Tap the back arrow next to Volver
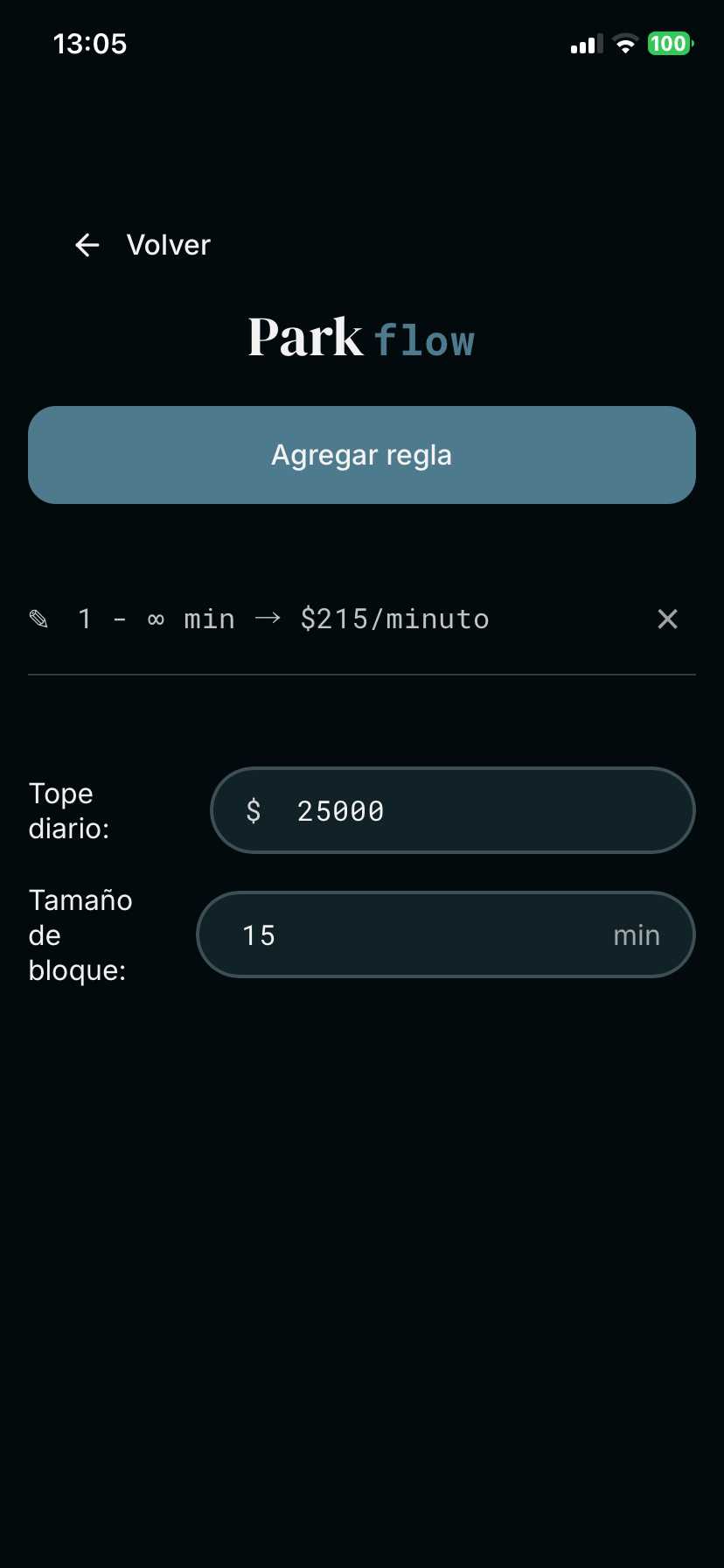This screenshot has width=724, height=1568. 87,245
